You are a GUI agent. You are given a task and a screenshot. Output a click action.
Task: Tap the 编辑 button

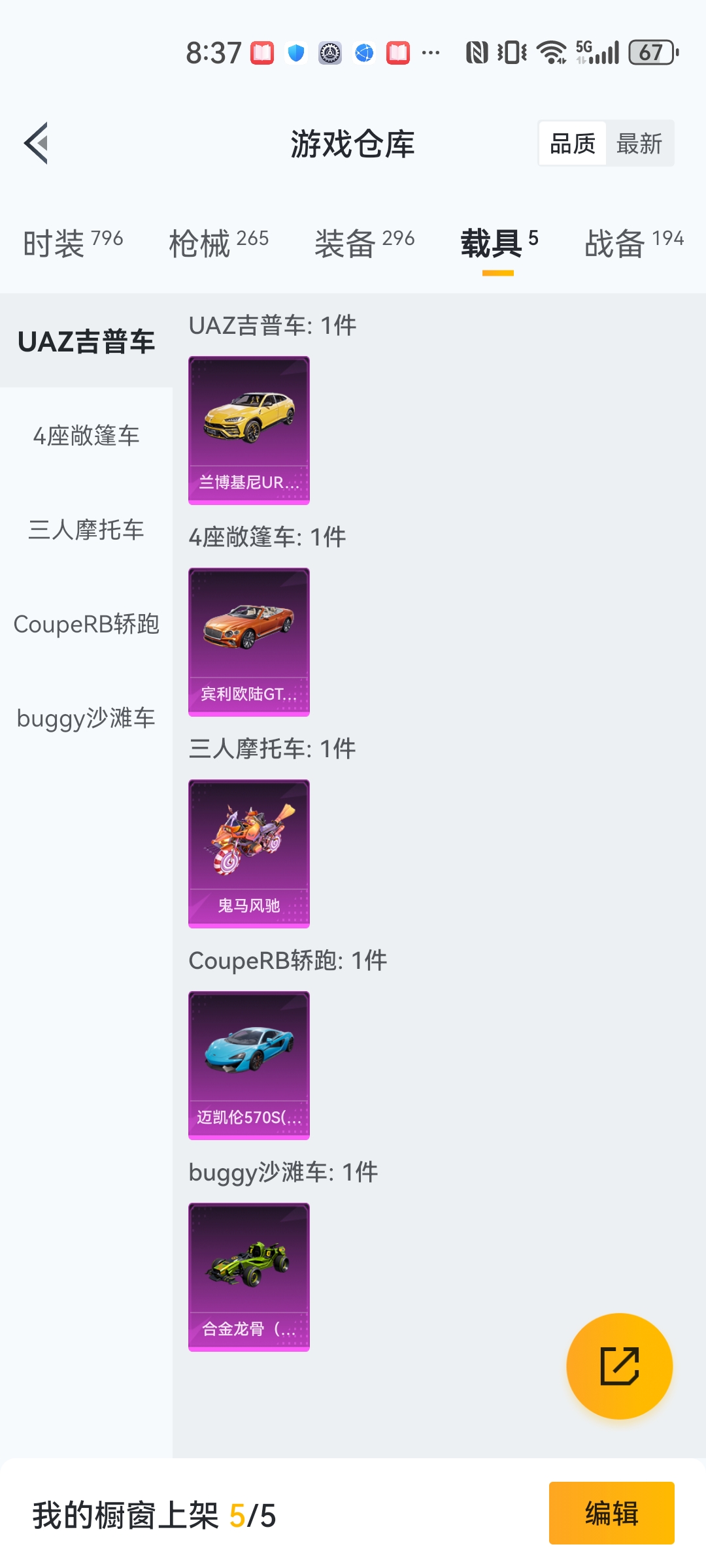point(612,1514)
